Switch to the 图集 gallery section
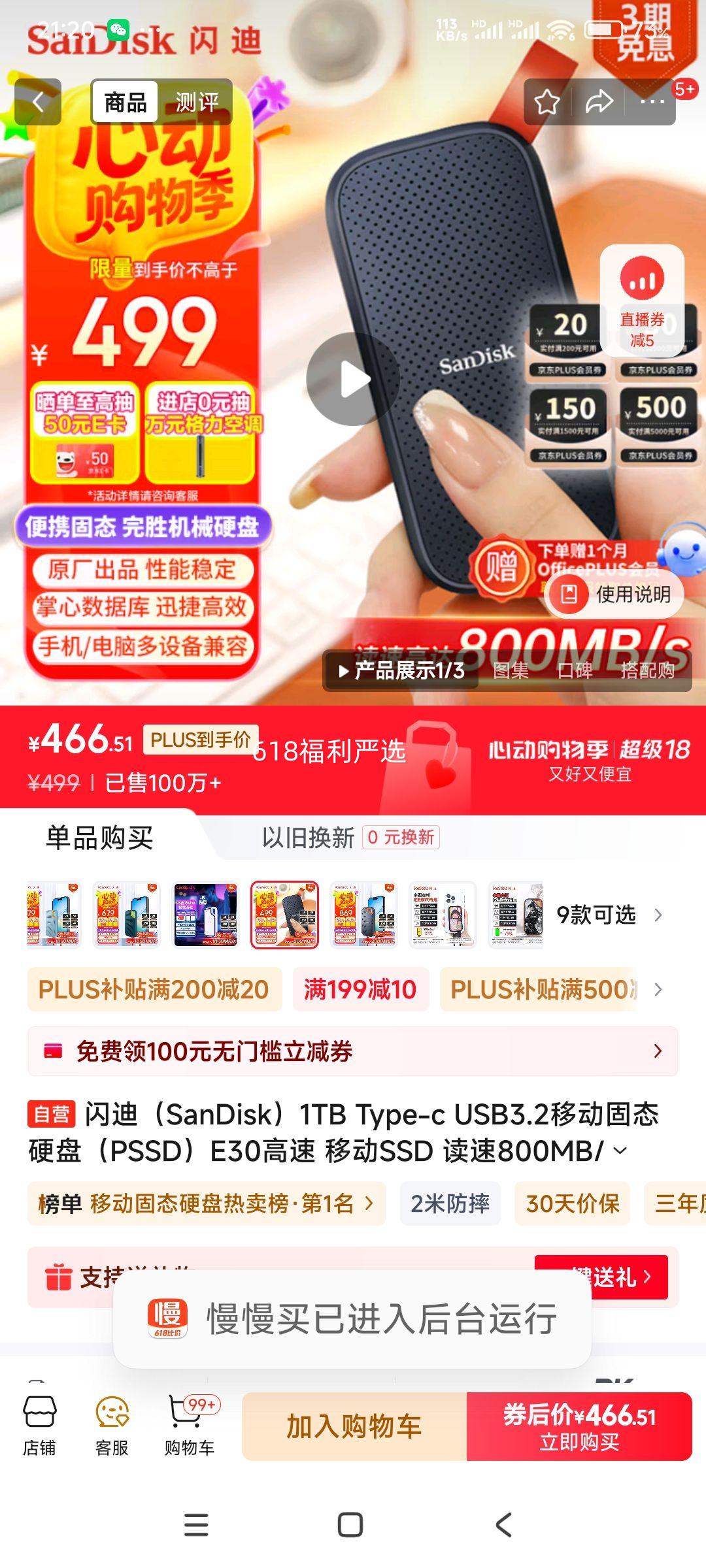 (x=511, y=670)
